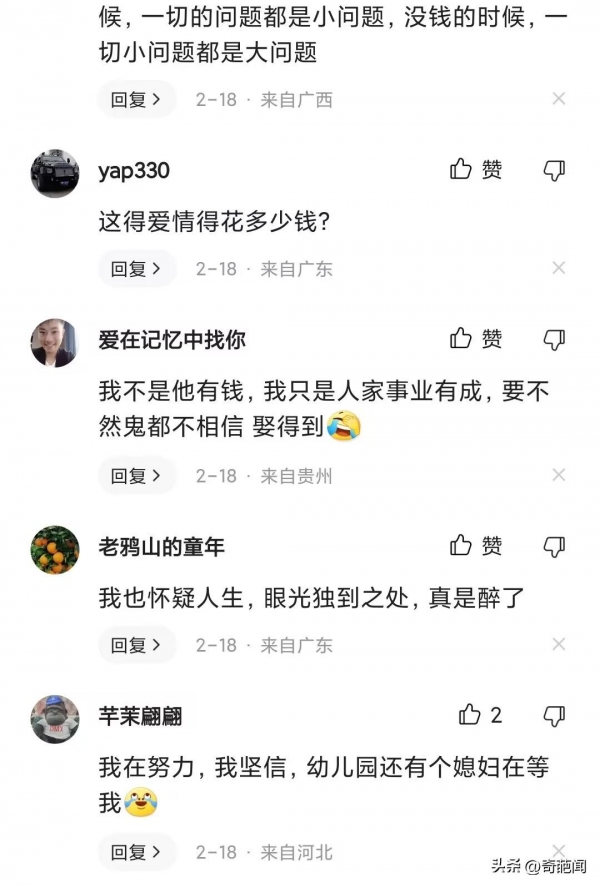This screenshot has height=887, width=600.
Task: Reply to 芊茉翩翩's comment from 河北
Action: click(136, 852)
